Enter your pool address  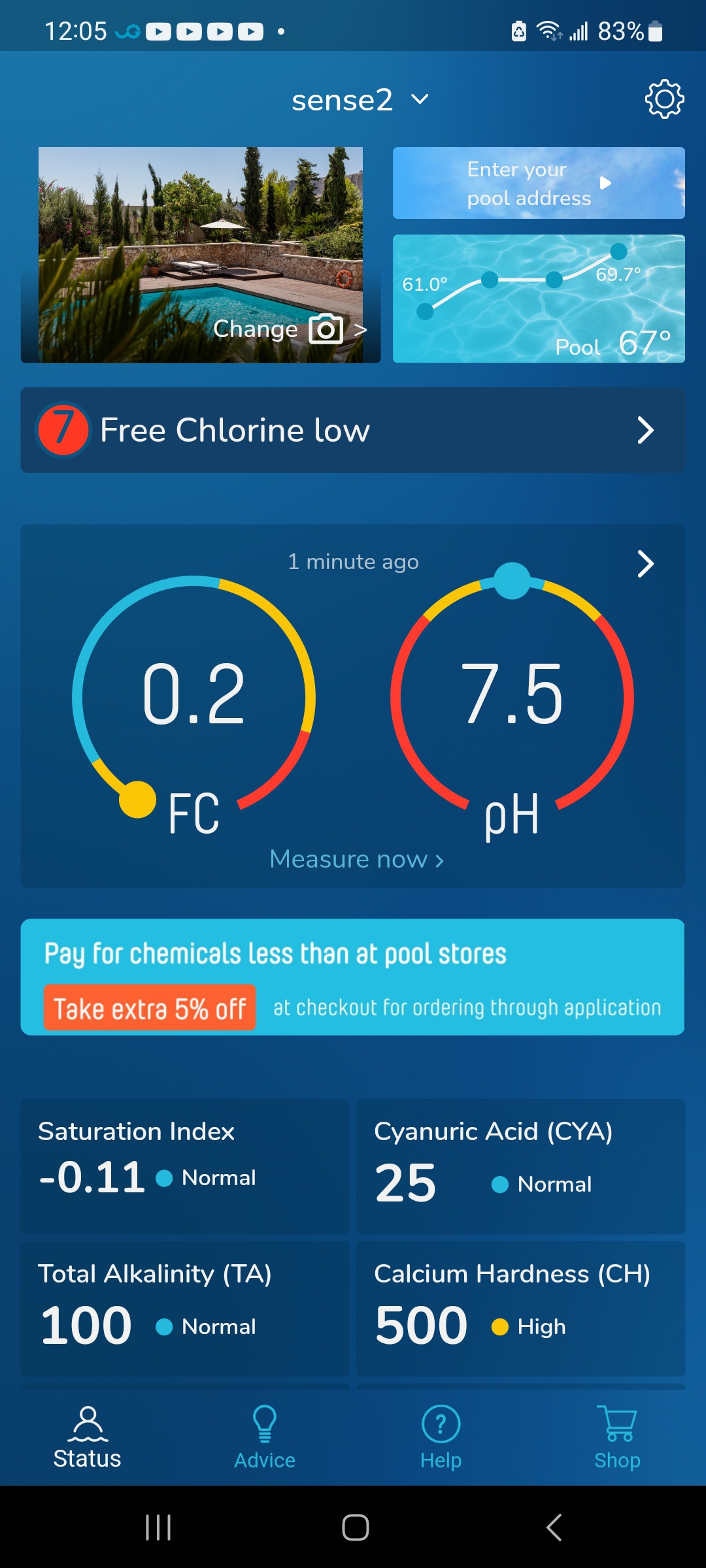[538, 183]
